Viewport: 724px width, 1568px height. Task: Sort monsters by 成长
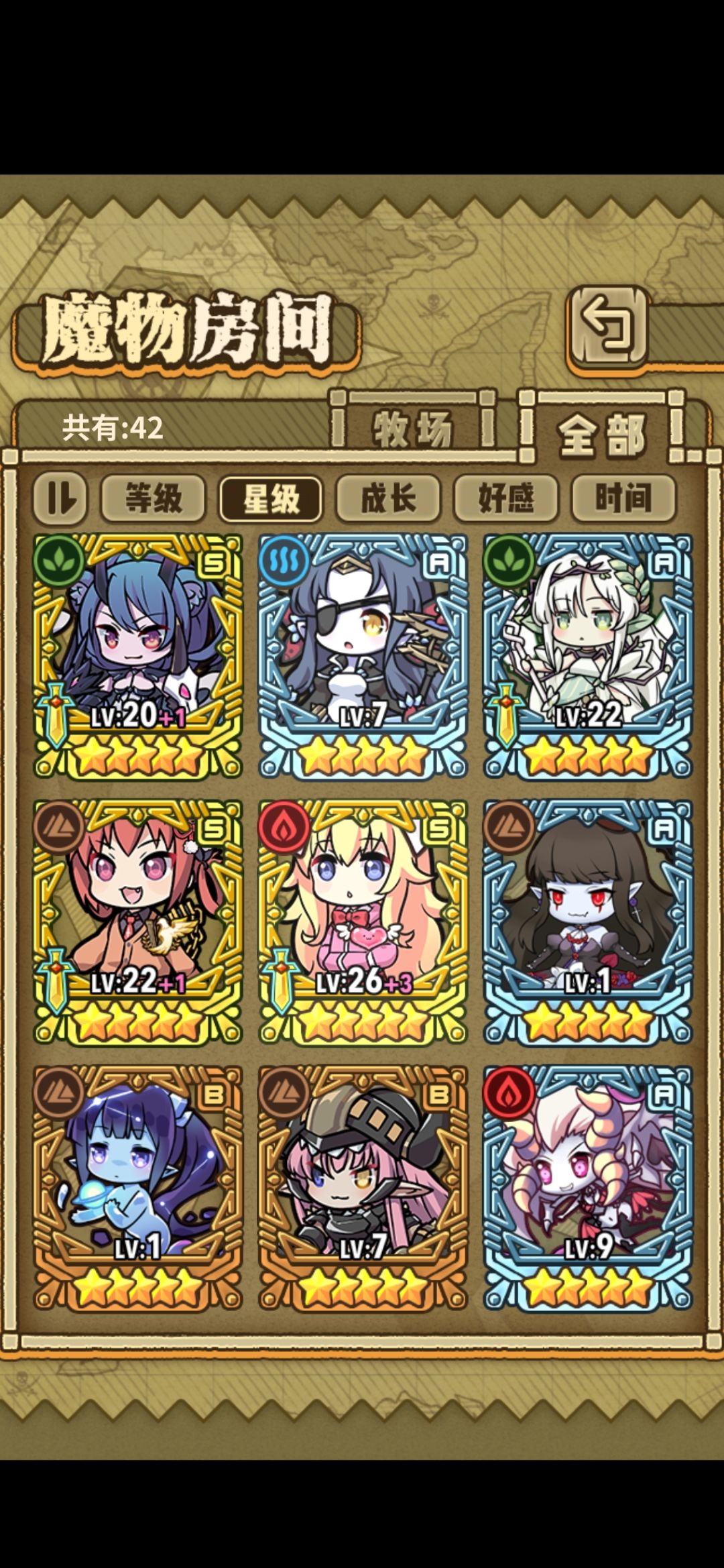(x=388, y=498)
